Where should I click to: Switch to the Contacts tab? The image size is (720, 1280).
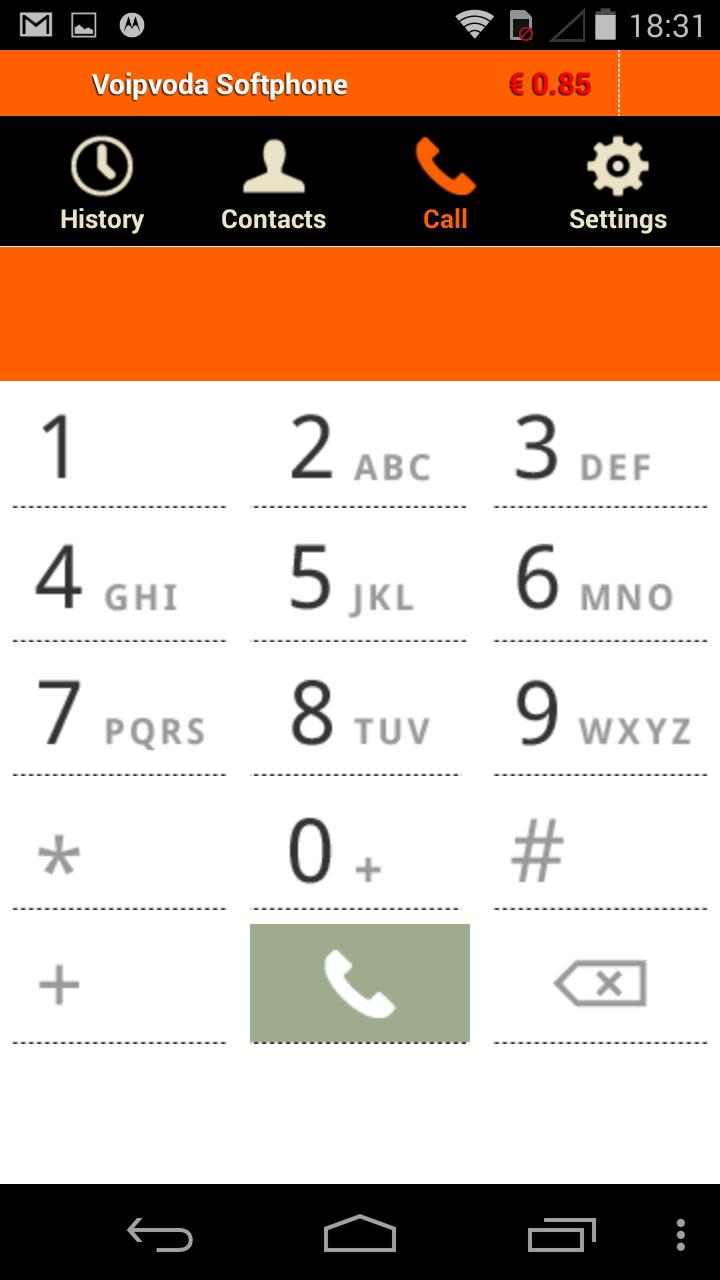click(x=273, y=185)
